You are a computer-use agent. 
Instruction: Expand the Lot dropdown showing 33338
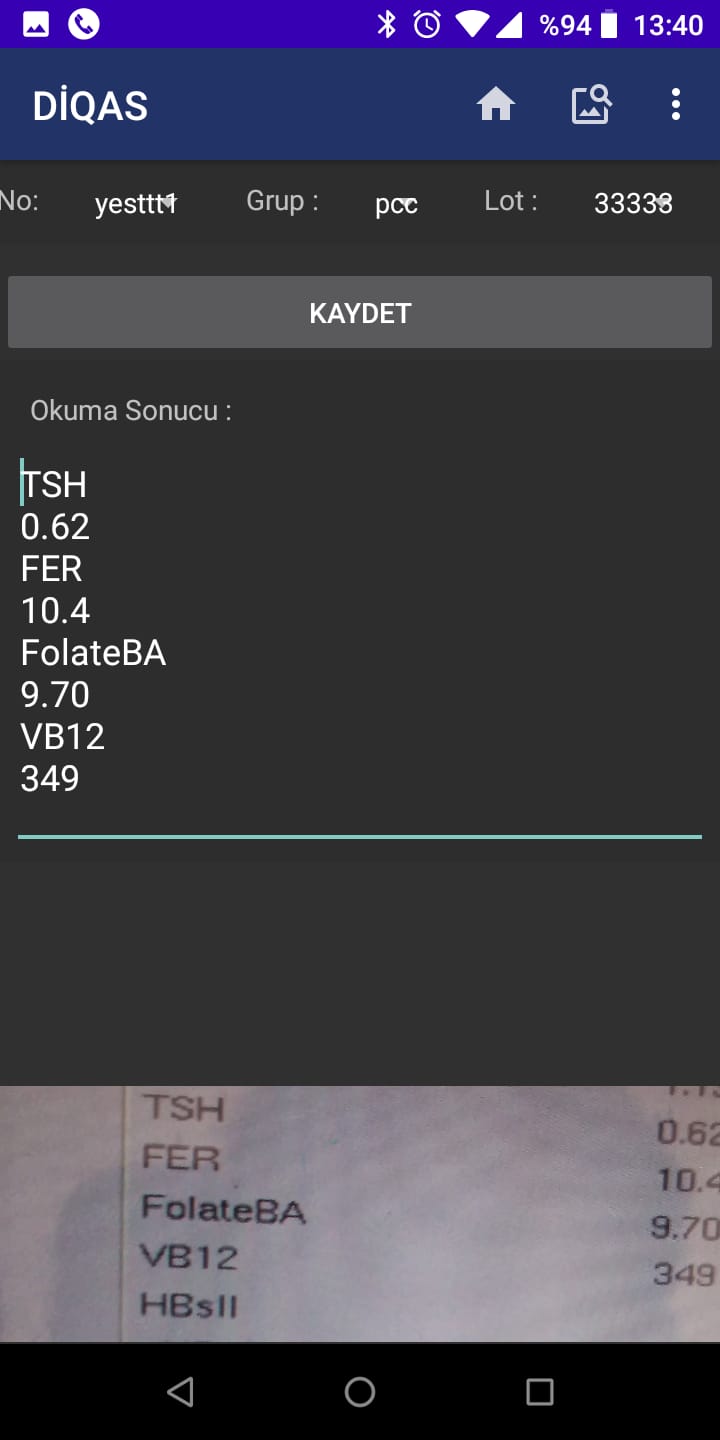point(633,203)
